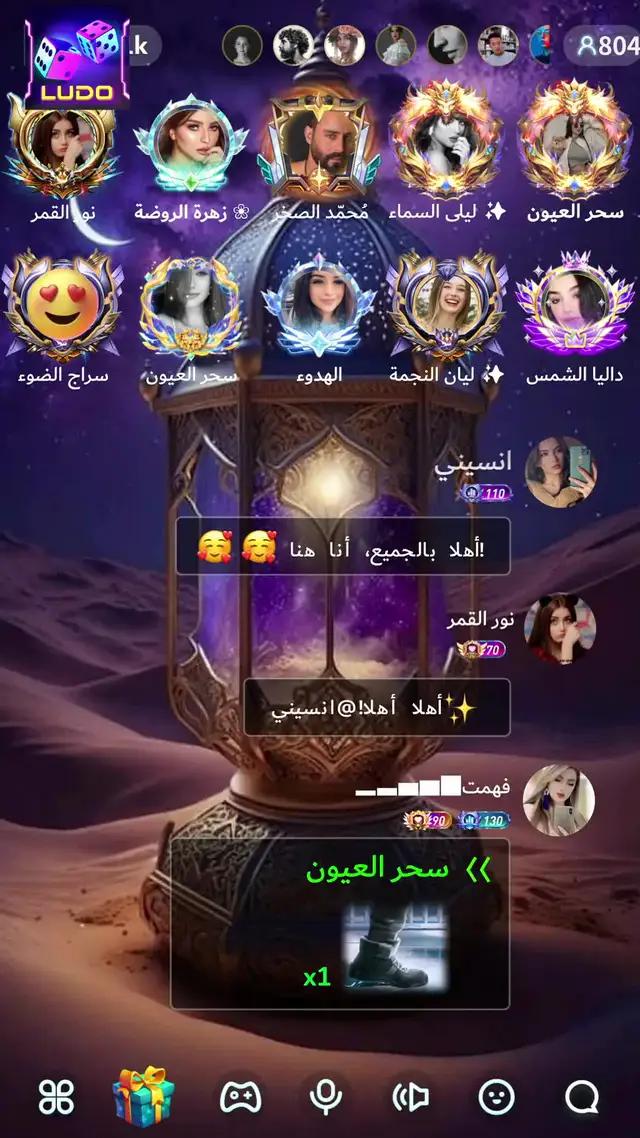The image size is (640, 1138).
Task: Open the room menu grid icon
Action: coord(56,1097)
